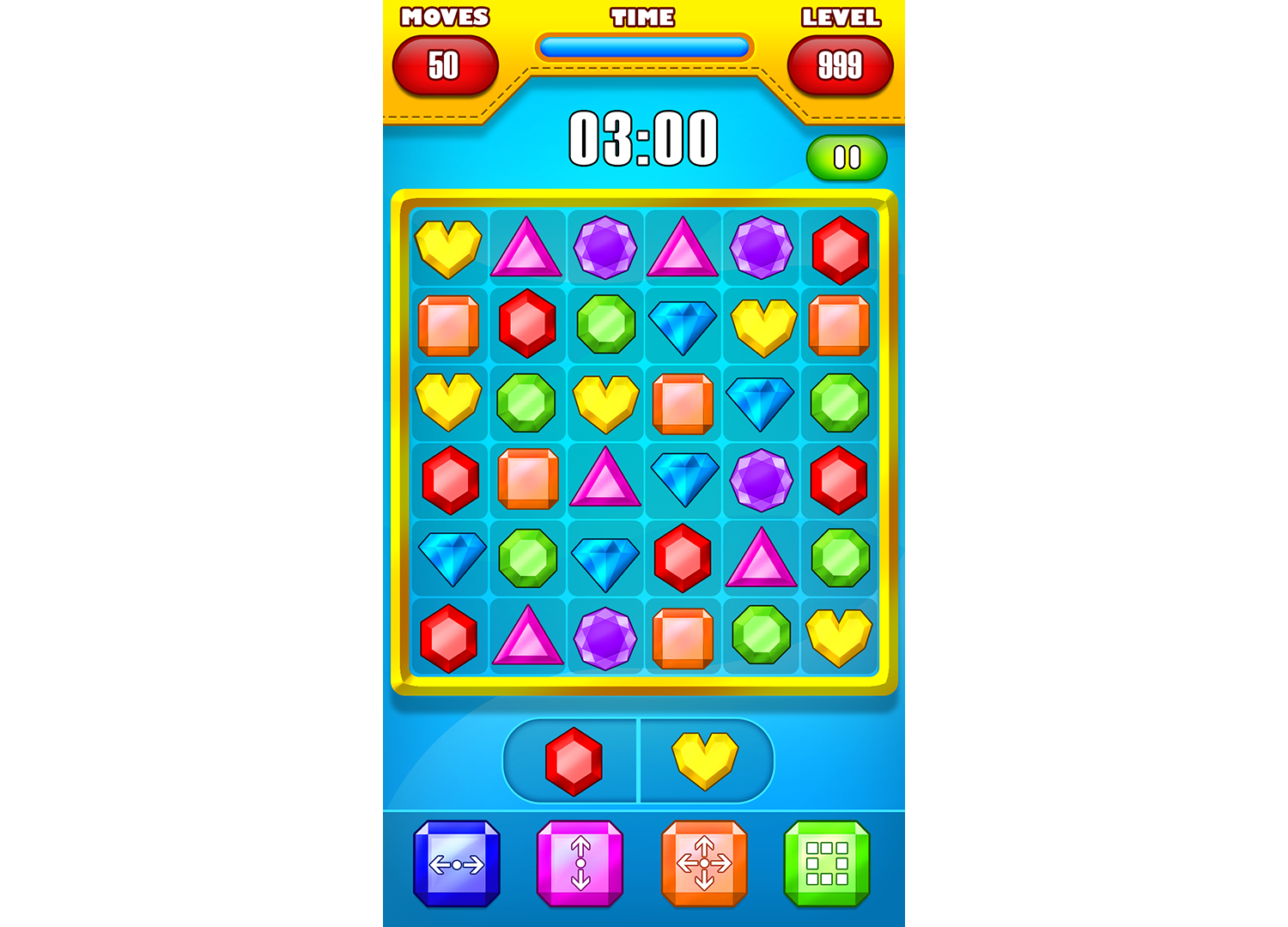This screenshot has width=1288, height=927.
Task: Activate the pink vertical-arrows booster
Action: tap(580, 863)
